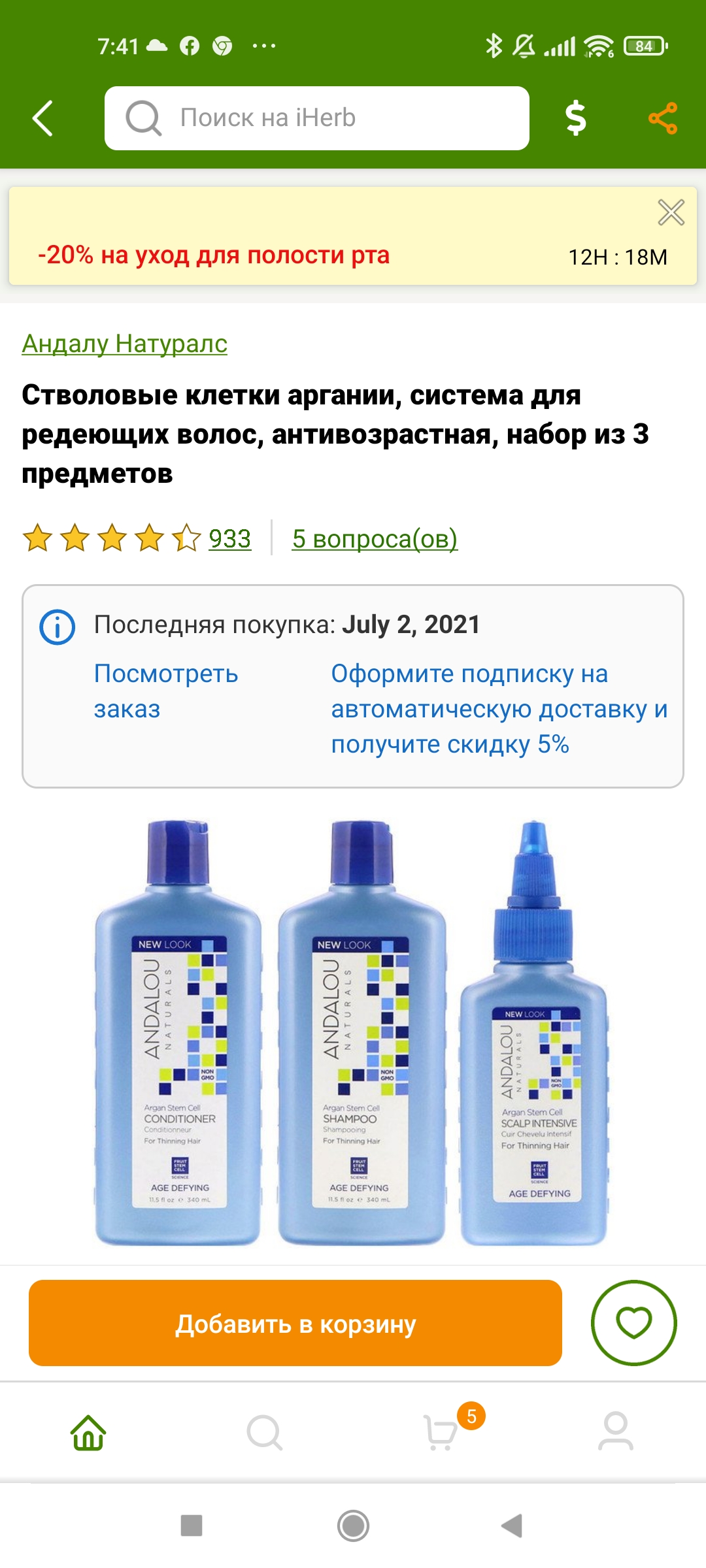This screenshot has width=706, height=1568.
Task: Open the 5 вопроса(ов) questions link
Action: point(375,539)
